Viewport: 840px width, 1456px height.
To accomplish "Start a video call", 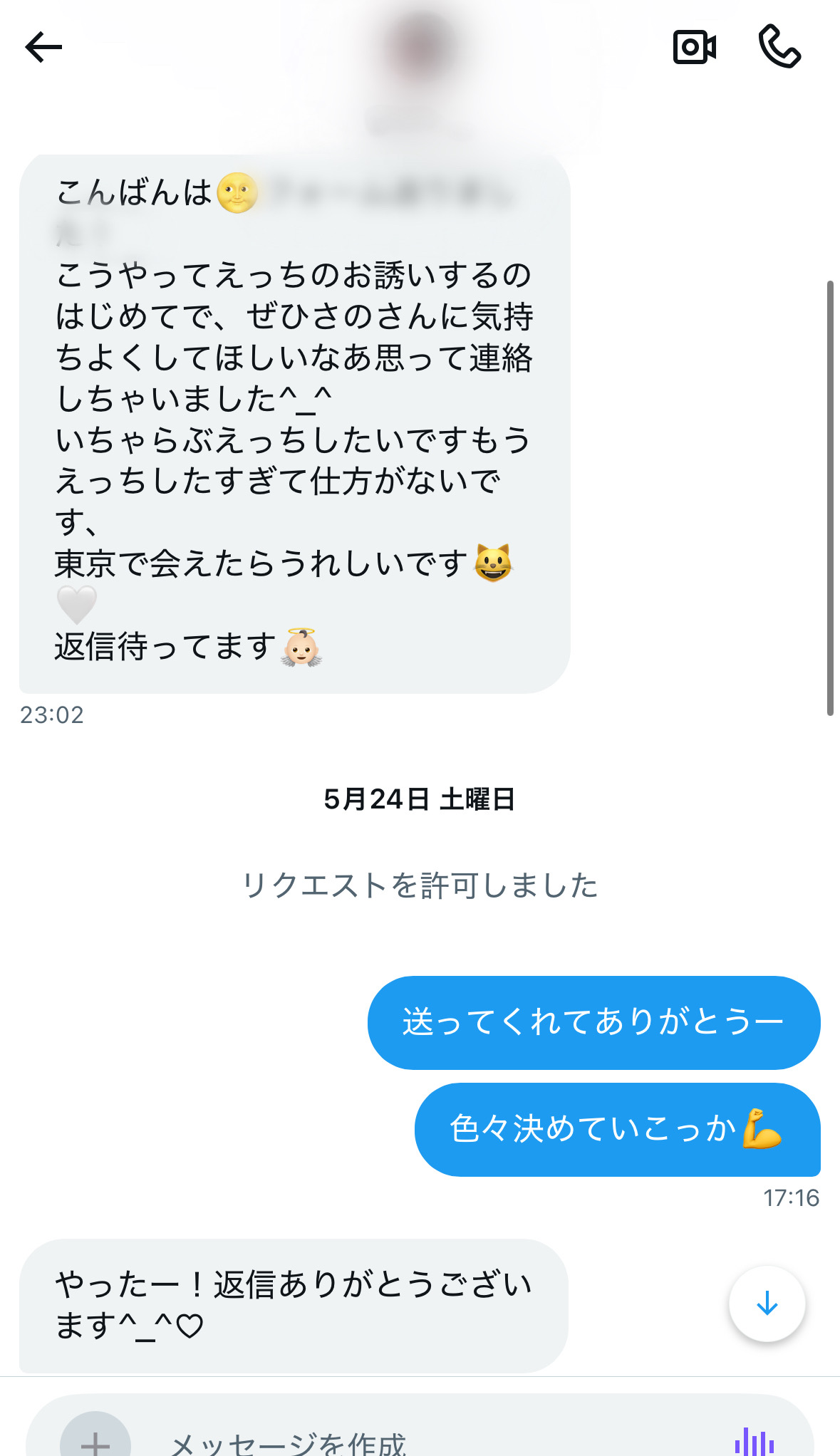I will tap(694, 48).
